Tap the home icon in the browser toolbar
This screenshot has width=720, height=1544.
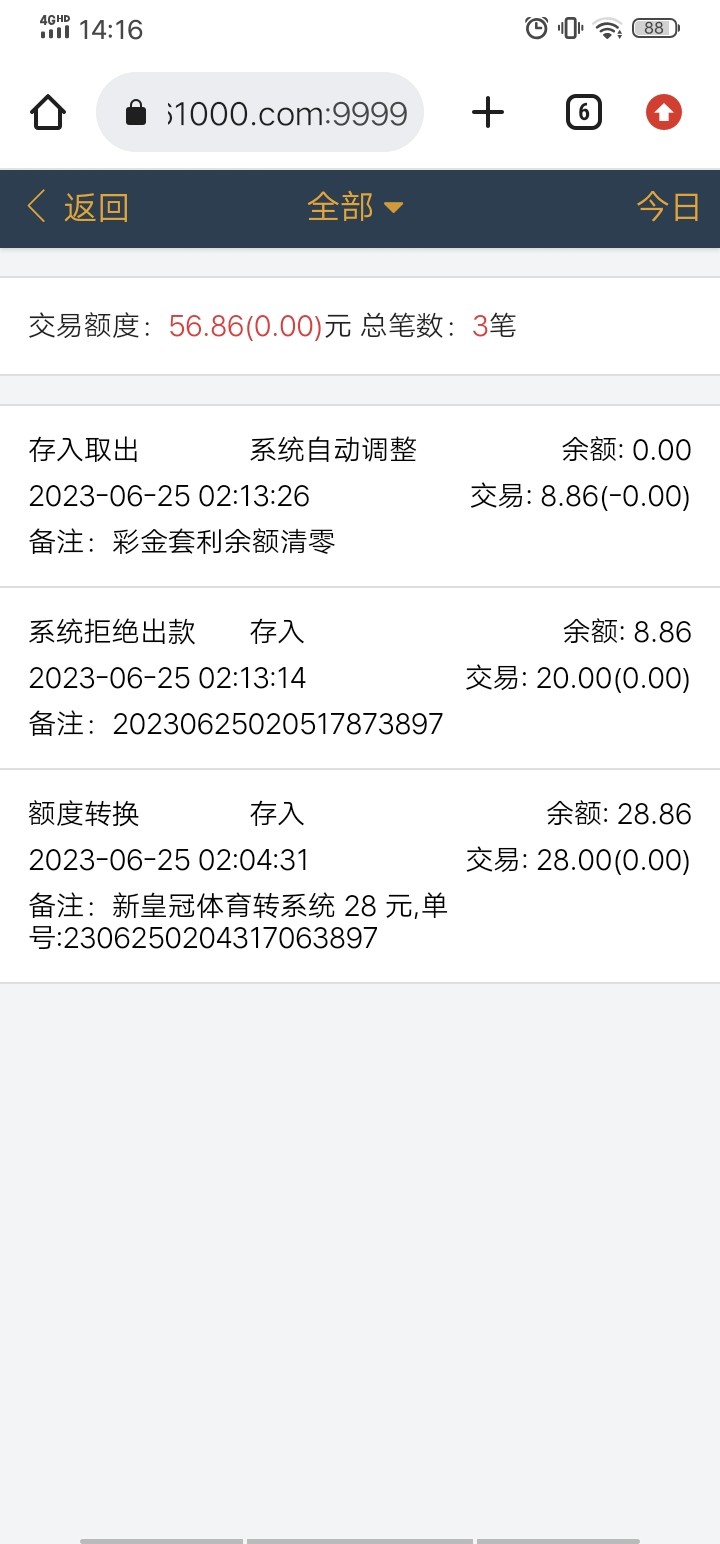[47, 112]
